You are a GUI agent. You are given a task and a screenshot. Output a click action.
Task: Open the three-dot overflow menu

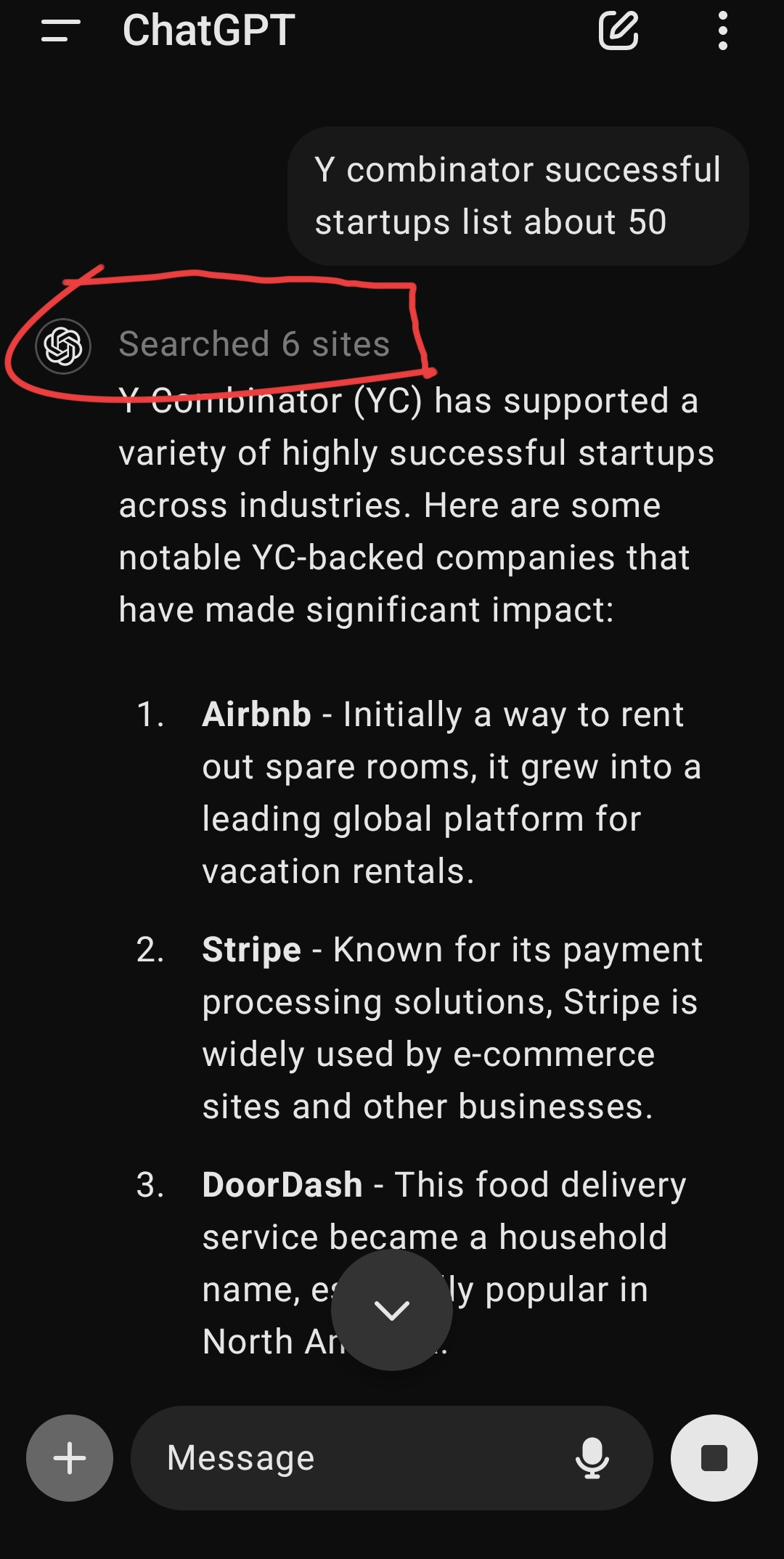(x=722, y=30)
